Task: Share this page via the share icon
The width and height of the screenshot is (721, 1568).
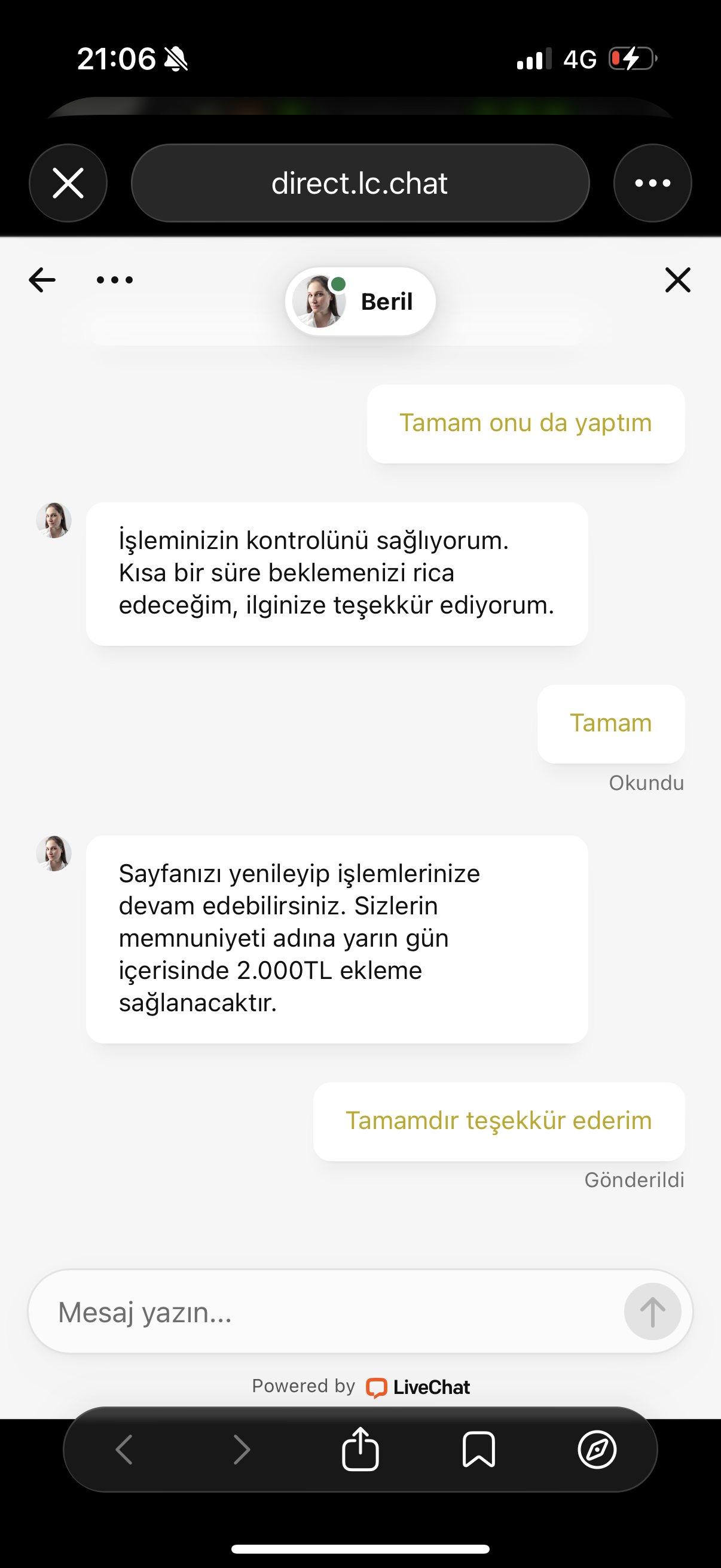Action: click(360, 1450)
